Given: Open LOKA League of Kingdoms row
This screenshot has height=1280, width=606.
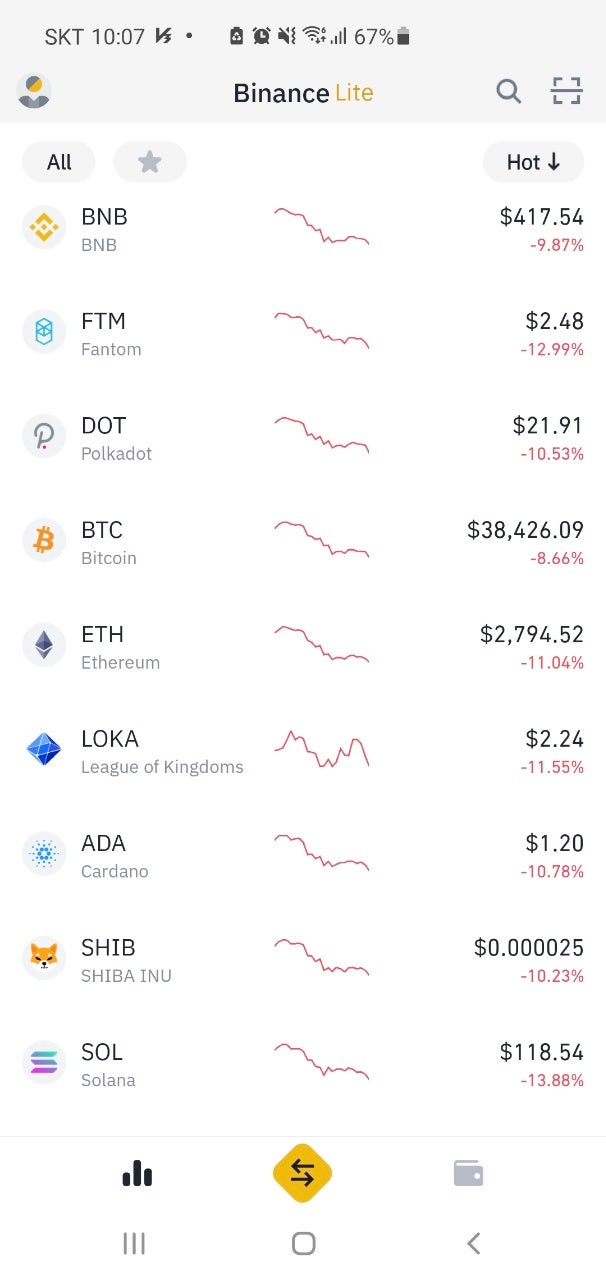Looking at the screenshot, I should pos(303,751).
